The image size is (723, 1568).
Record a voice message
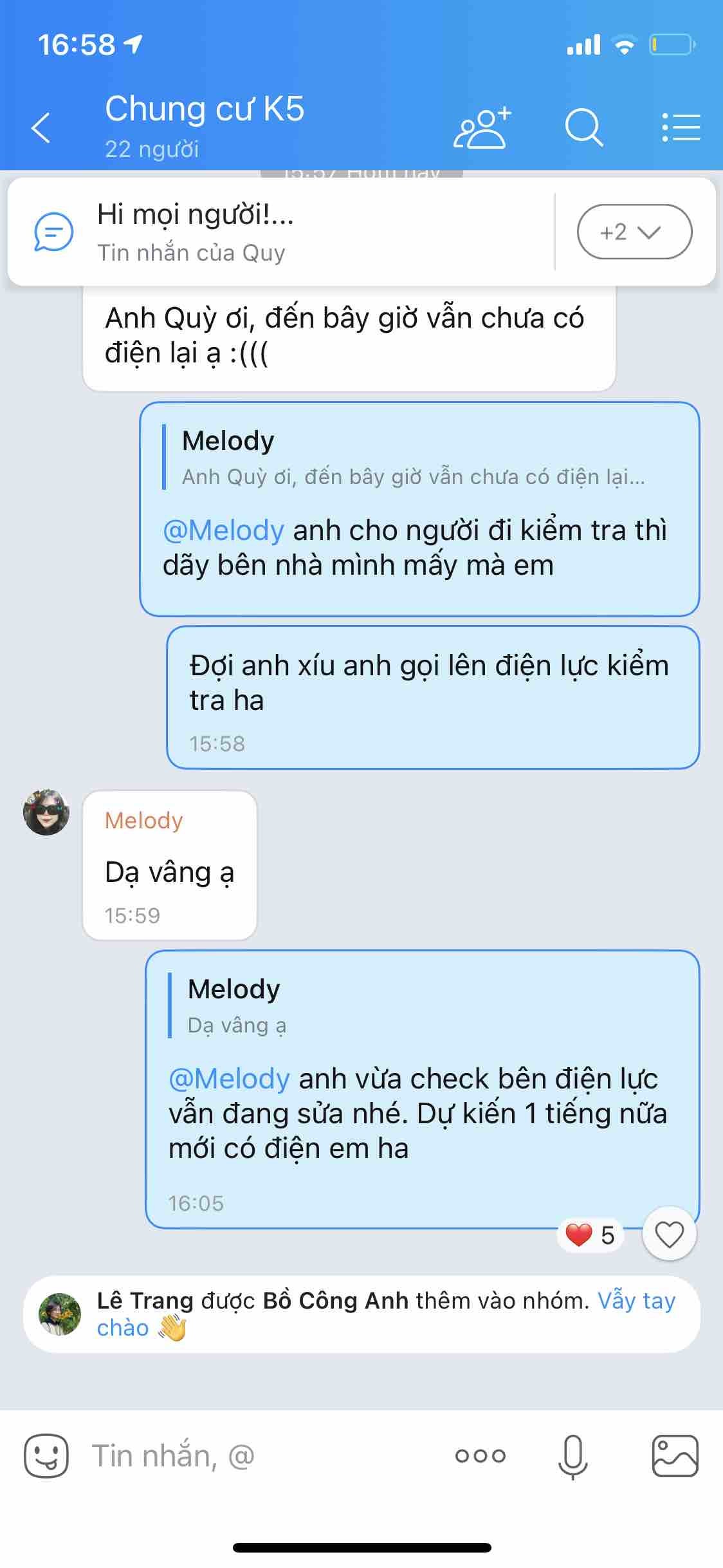click(572, 1456)
